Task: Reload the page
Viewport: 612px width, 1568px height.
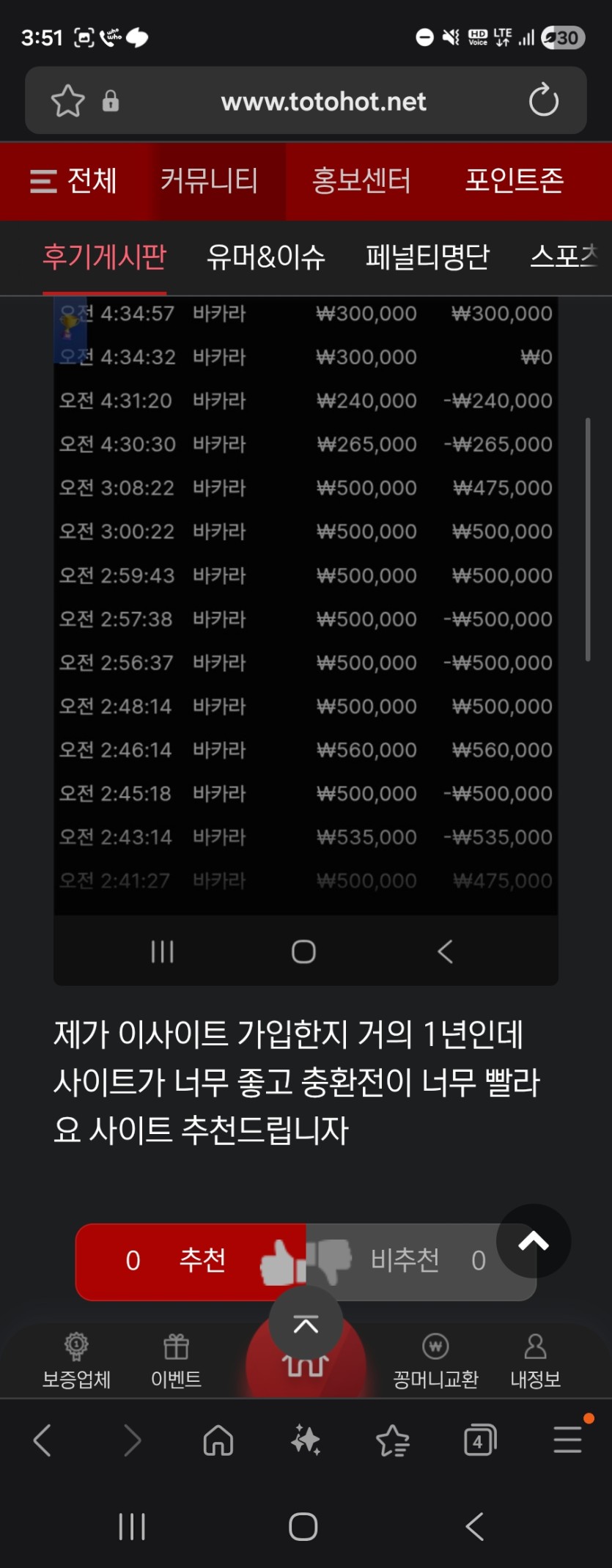Action: coord(543,100)
